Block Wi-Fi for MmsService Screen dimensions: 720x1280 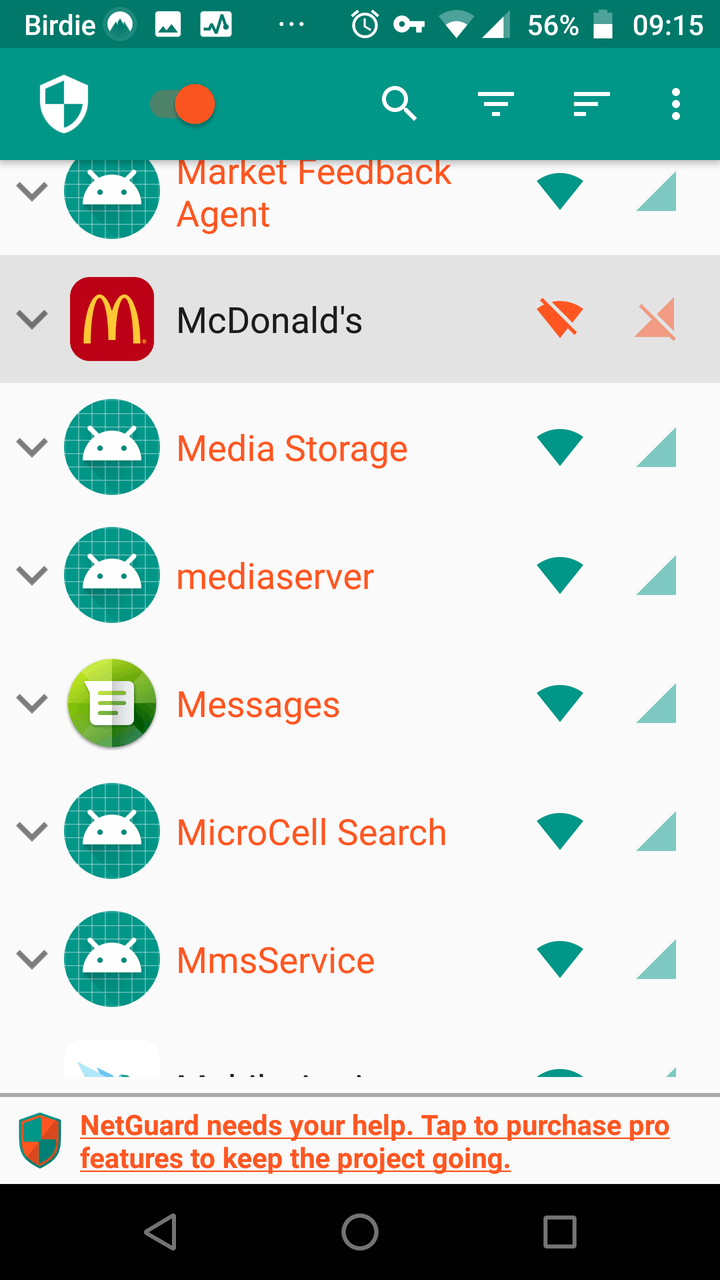click(560, 960)
